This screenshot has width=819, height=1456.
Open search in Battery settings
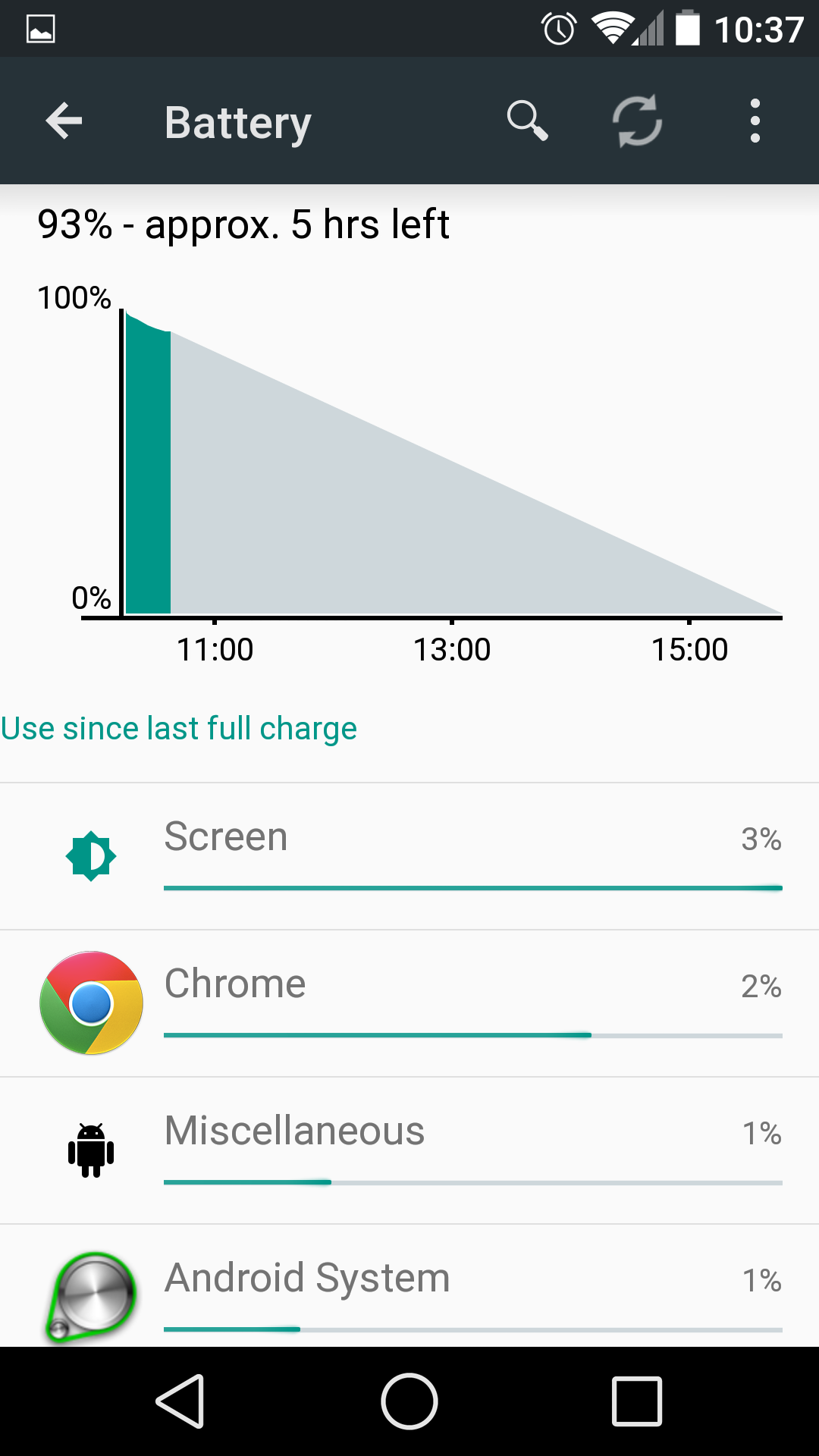[x=527, y=121]
